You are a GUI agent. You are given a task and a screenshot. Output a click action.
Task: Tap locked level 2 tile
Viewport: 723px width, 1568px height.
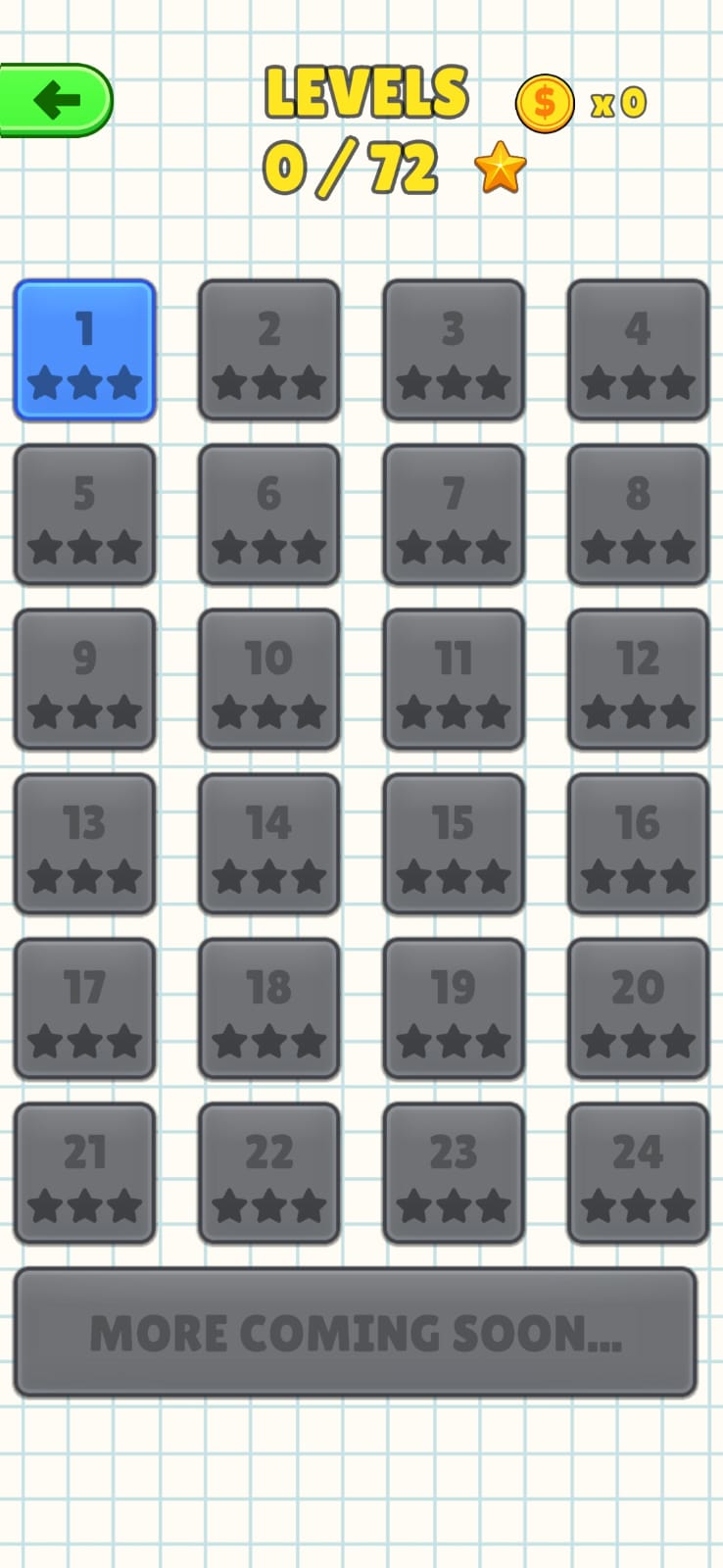pos(269,351)
